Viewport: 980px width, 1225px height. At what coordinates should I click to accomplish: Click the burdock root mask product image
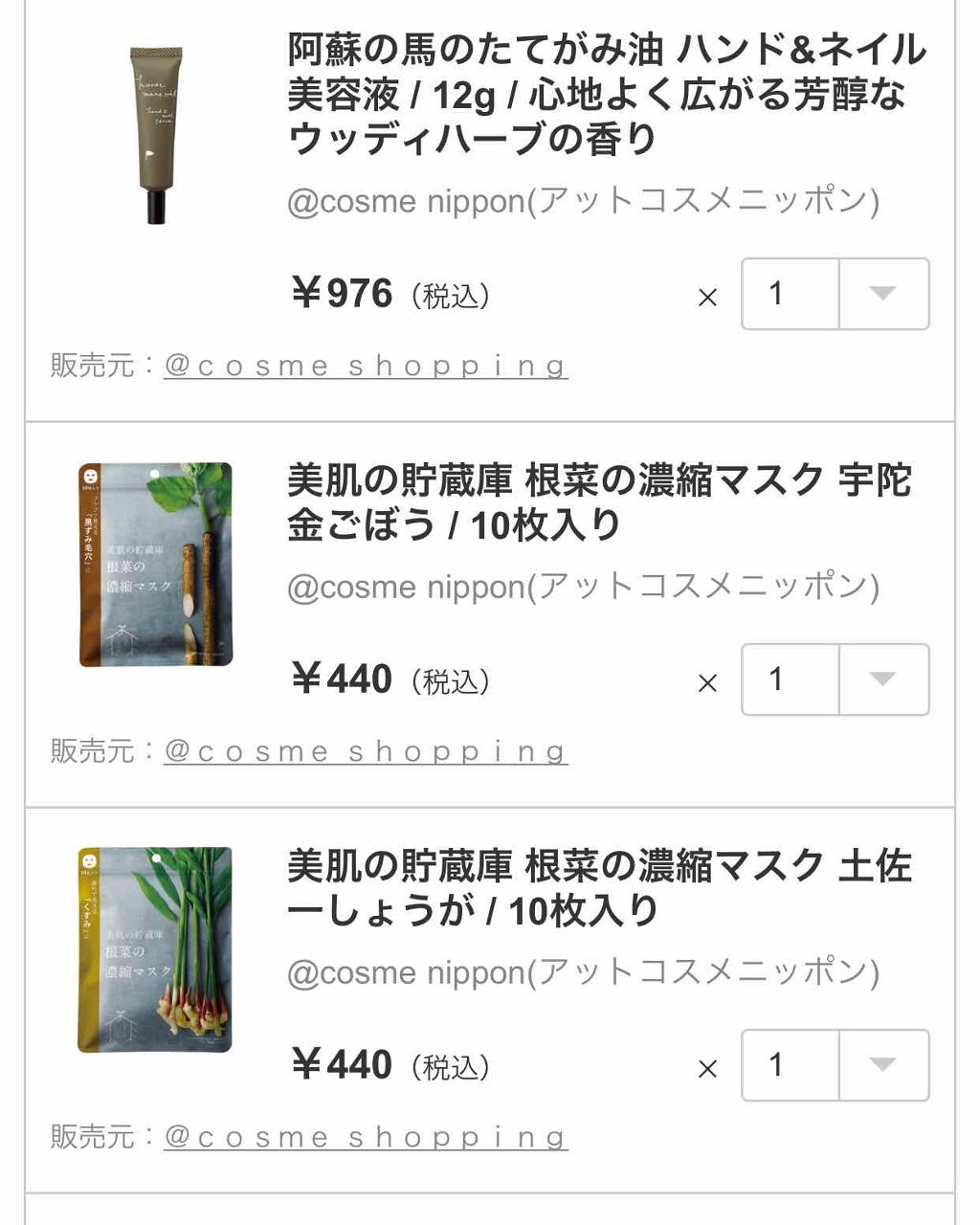click(x=153, y=565)
